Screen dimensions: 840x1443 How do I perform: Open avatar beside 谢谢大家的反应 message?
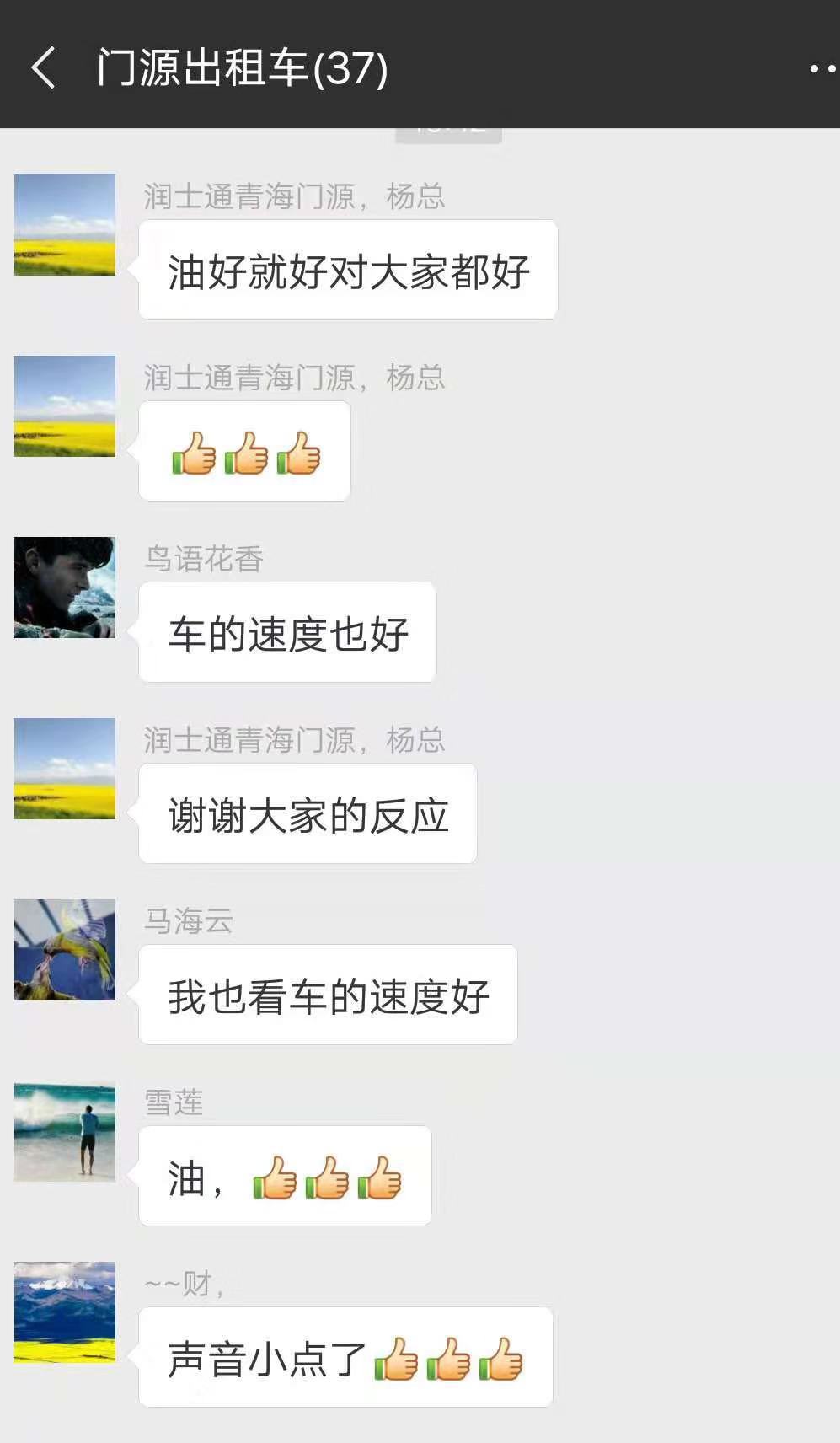click(x=65, y=769)
